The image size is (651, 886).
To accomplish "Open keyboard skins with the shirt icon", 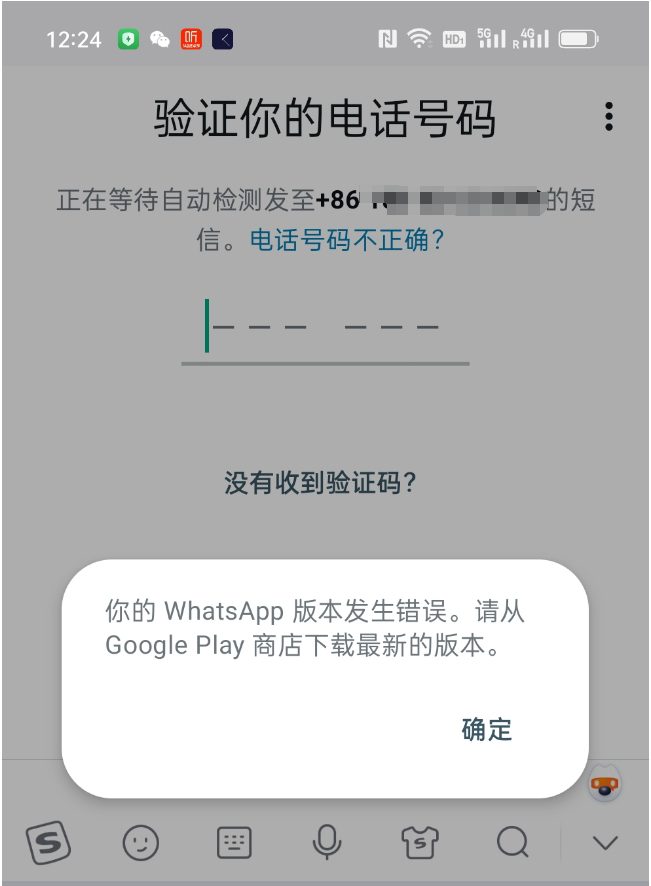I will coord(419,843).
